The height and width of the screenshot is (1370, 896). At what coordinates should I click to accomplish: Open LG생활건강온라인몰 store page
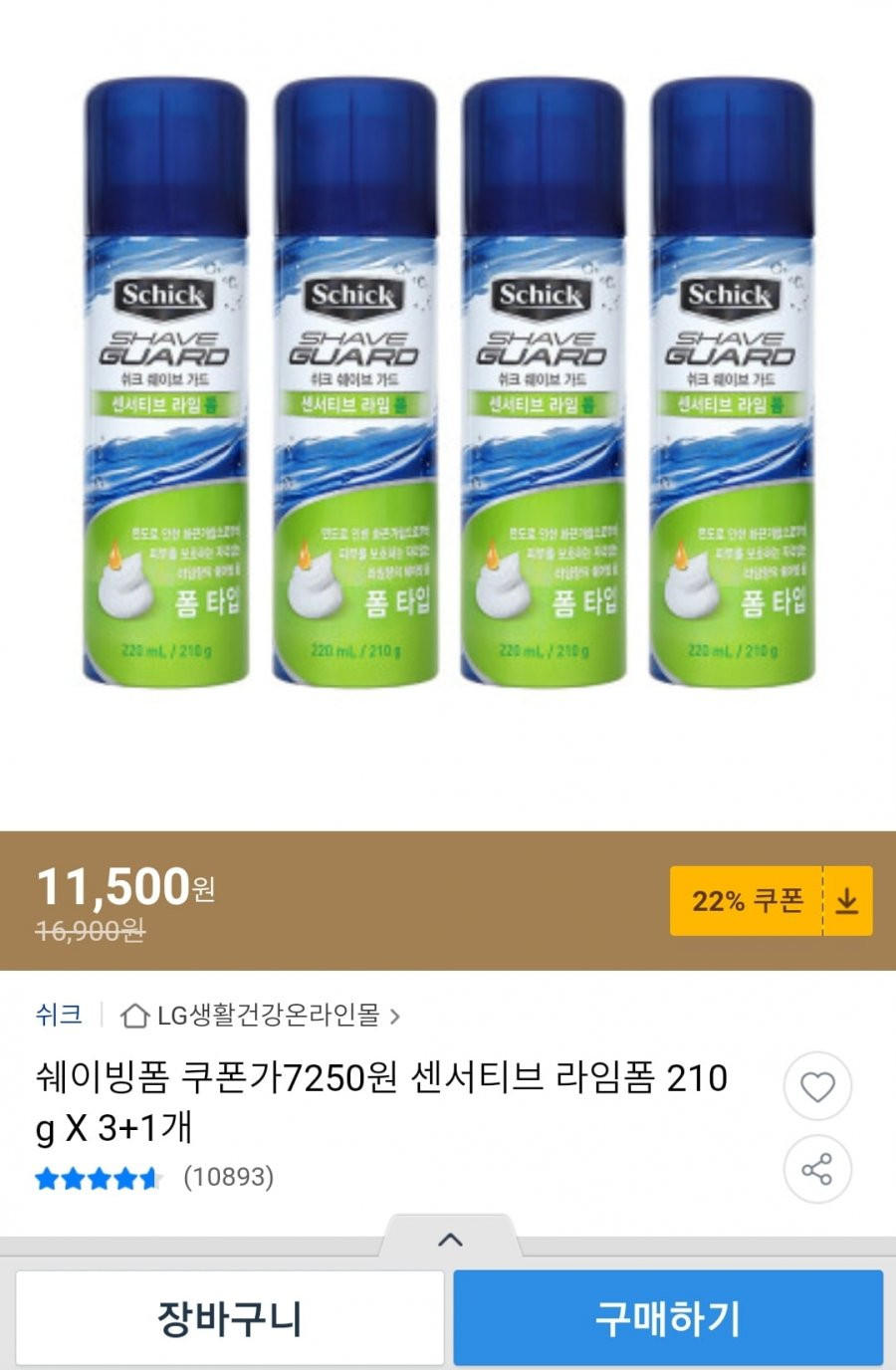(x=261, y=1016)
